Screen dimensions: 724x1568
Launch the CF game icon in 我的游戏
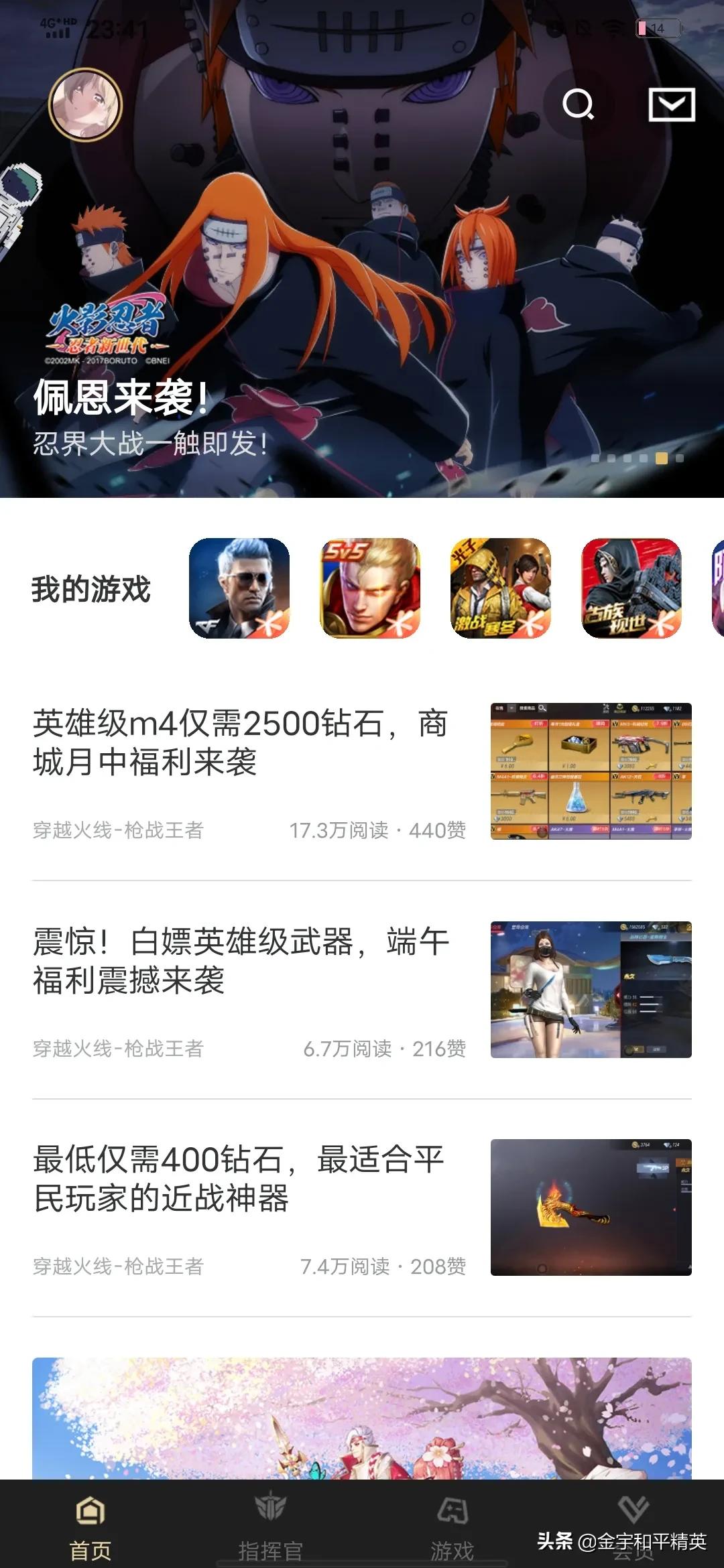point(239,588)
